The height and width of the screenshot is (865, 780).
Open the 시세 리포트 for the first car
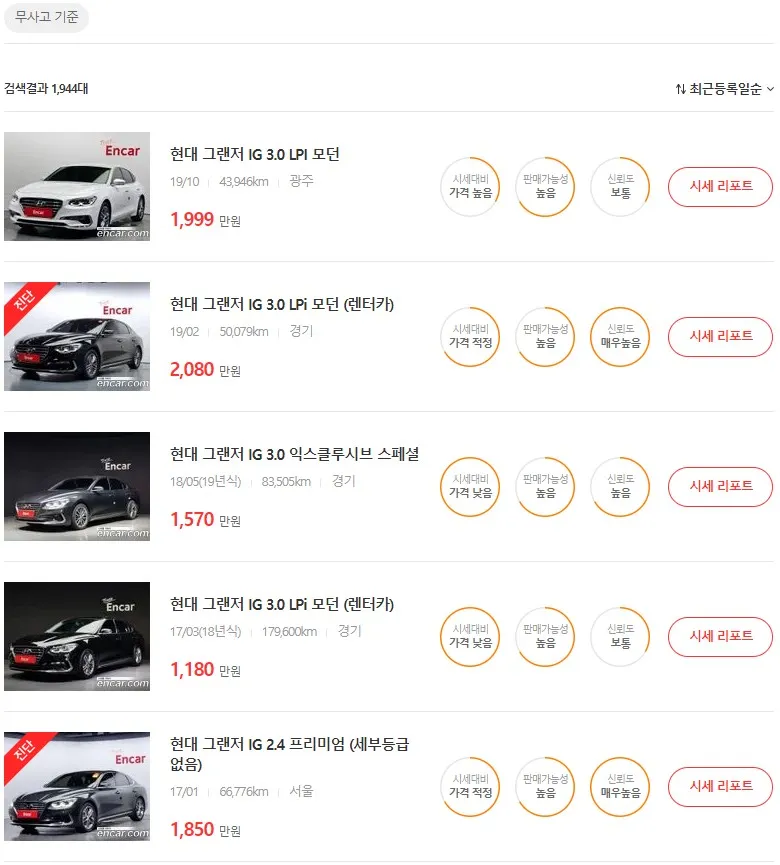tap(720, 186)
